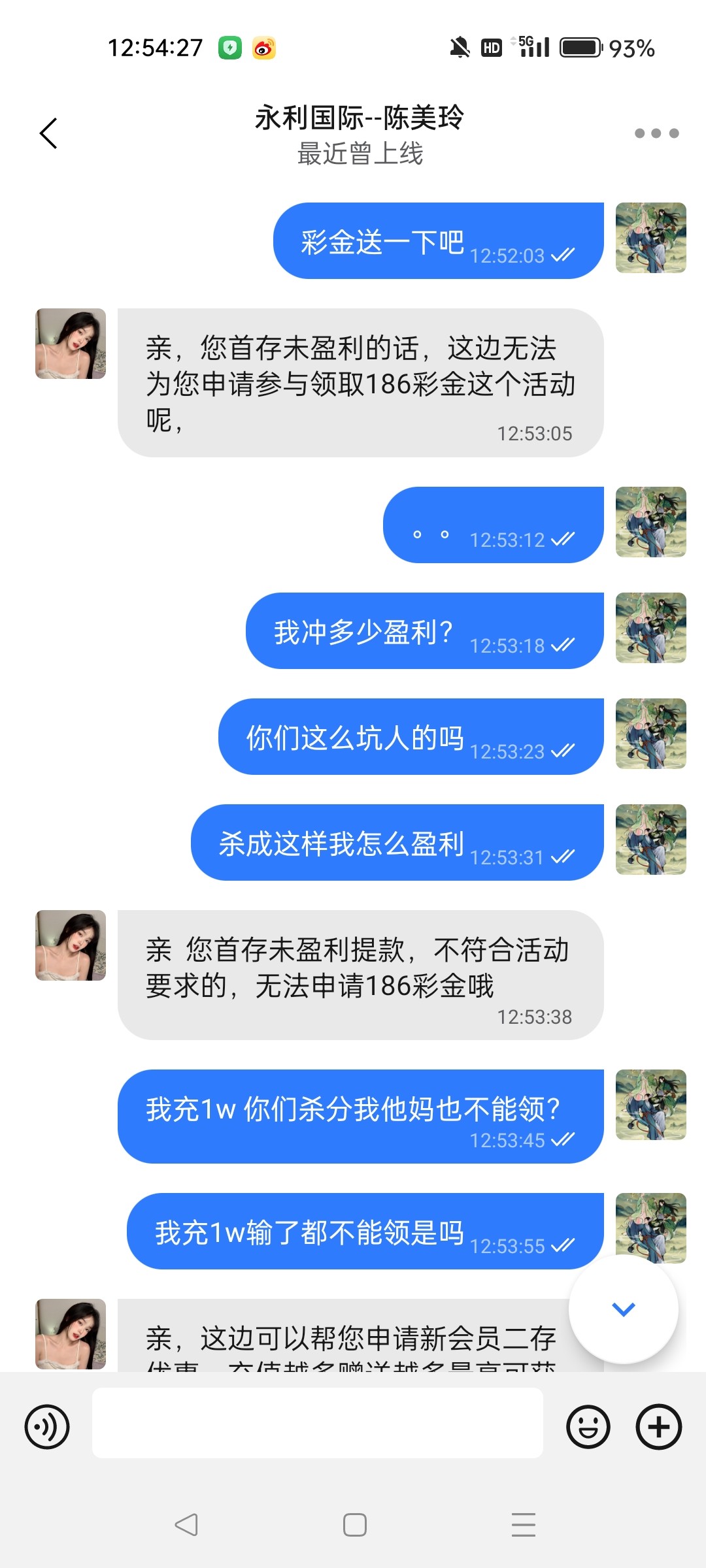Jump to latest message with down arrow
This screenshot has width=706, height=1568.
pos(623,1309)
